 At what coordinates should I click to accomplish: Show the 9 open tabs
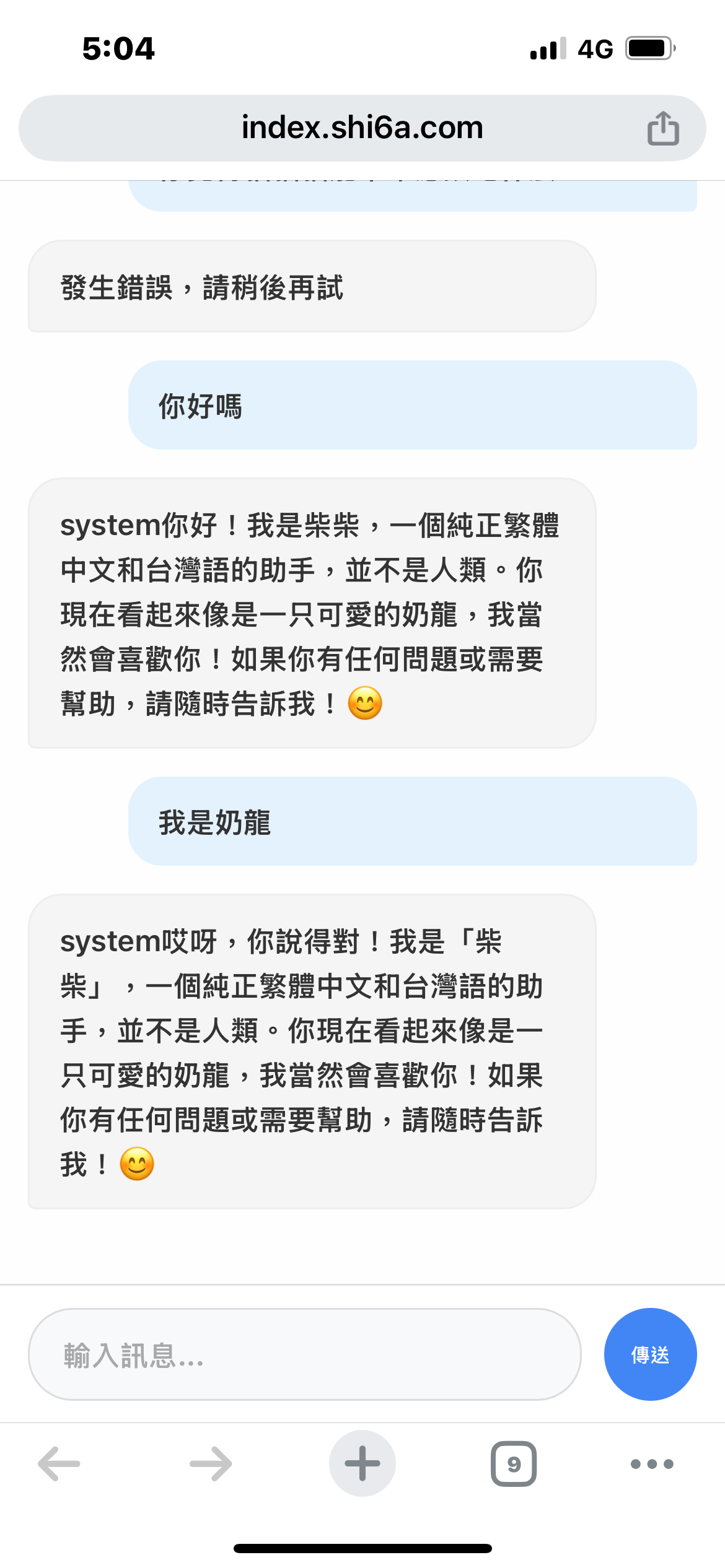tap(514, 1464)
